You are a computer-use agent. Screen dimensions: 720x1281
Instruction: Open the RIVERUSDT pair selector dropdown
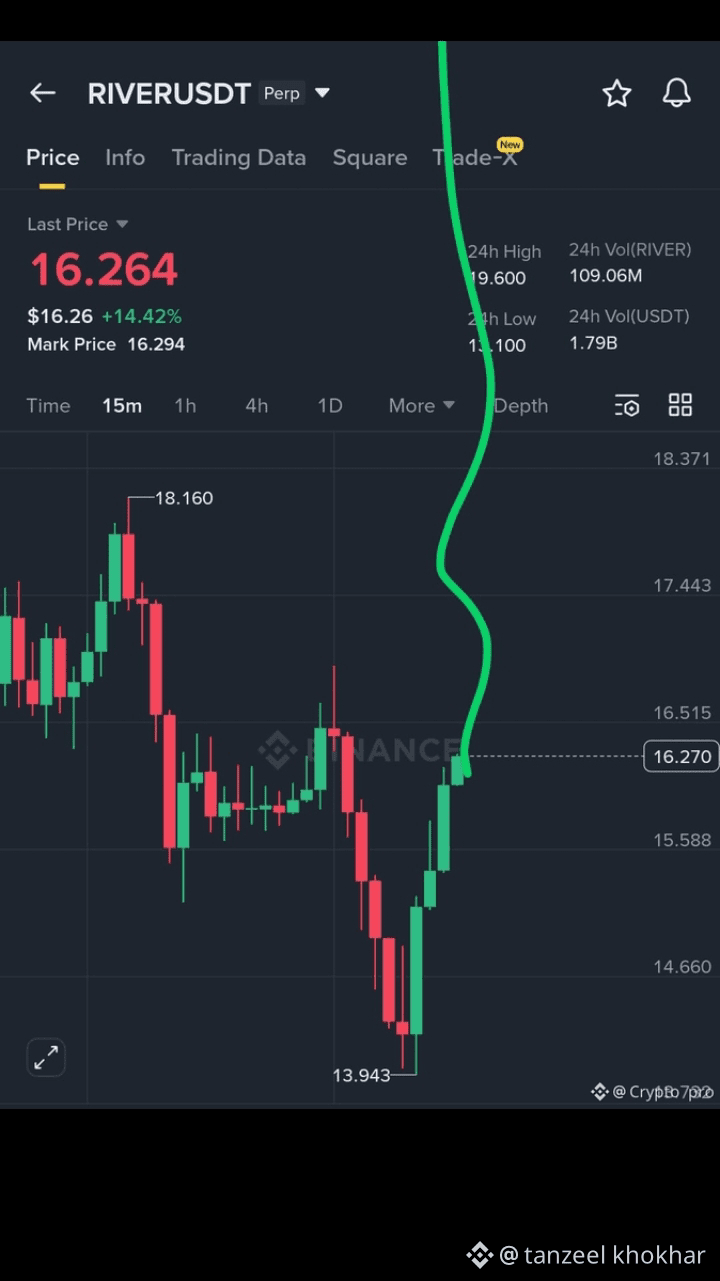322,93
